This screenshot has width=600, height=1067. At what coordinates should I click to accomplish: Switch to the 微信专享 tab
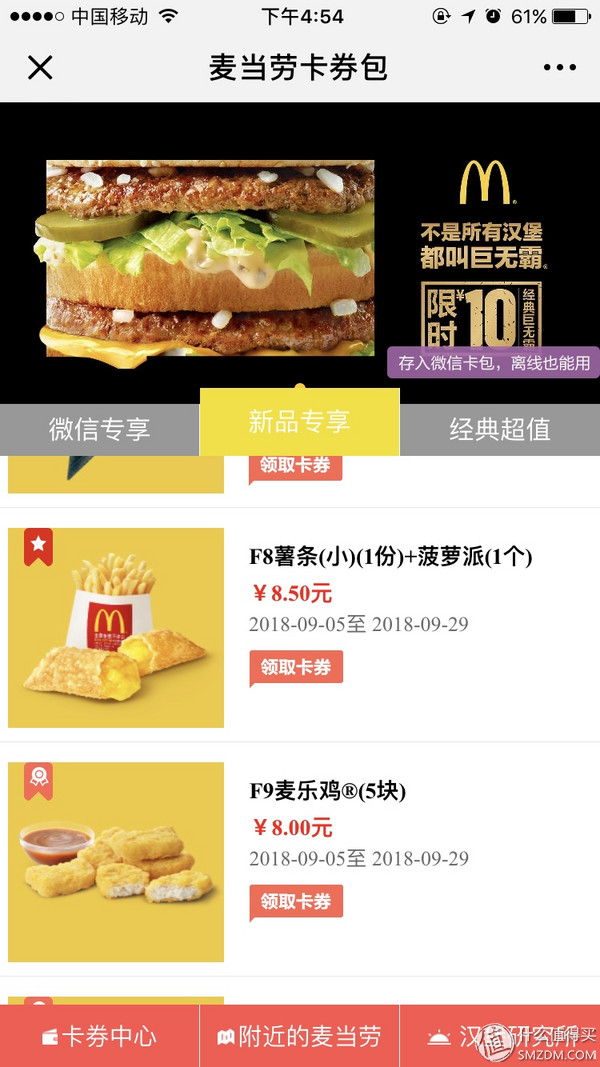coord(99,429)
